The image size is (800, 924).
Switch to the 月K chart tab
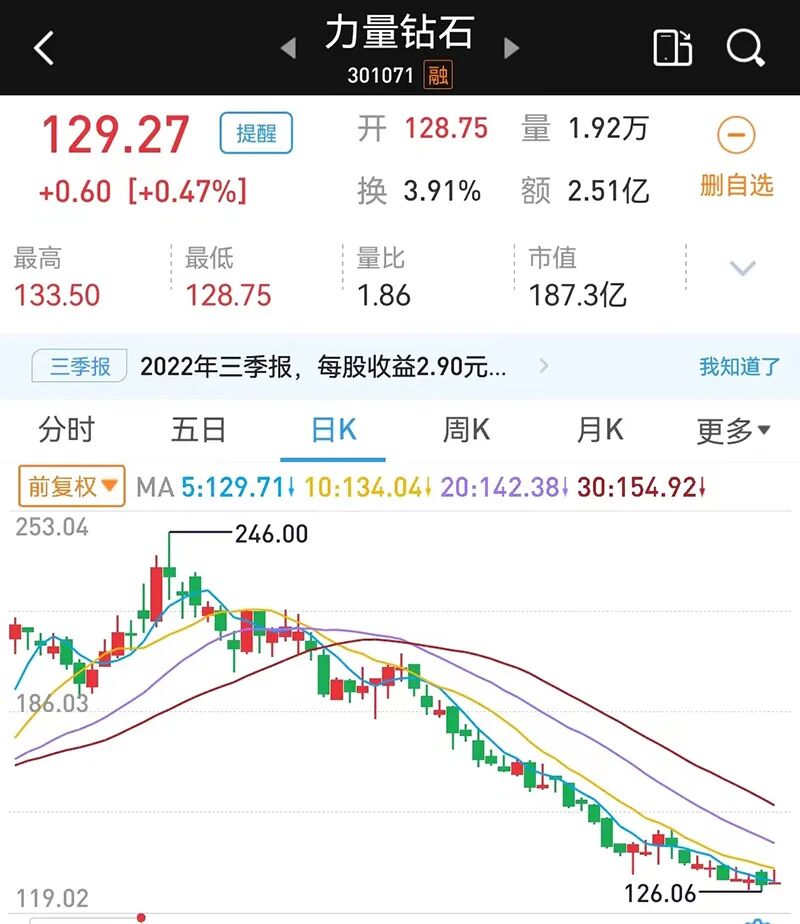[x=599, y=430]
